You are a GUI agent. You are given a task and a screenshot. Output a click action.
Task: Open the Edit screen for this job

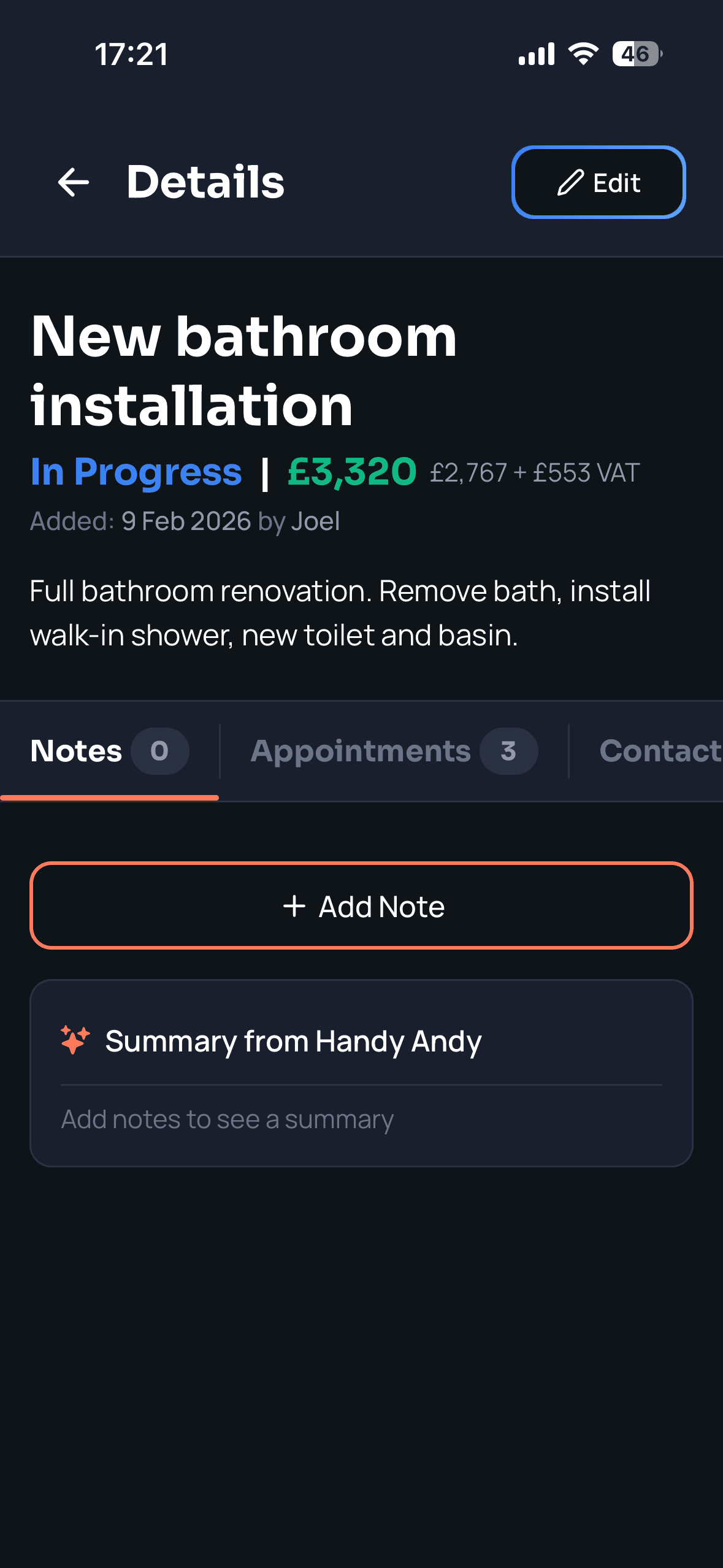(598, 182)
